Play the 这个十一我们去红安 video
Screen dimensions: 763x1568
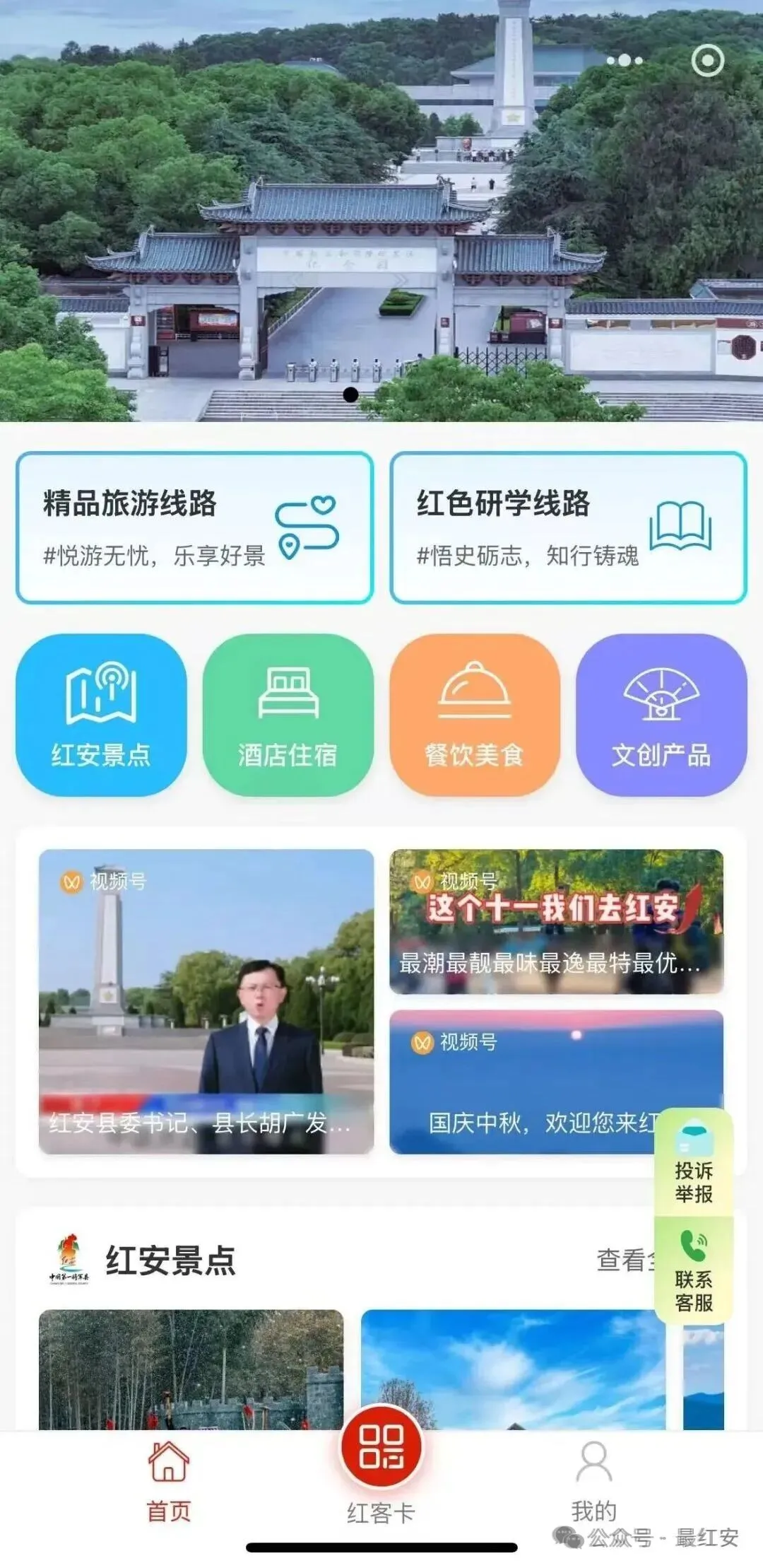tap(556, 921)
